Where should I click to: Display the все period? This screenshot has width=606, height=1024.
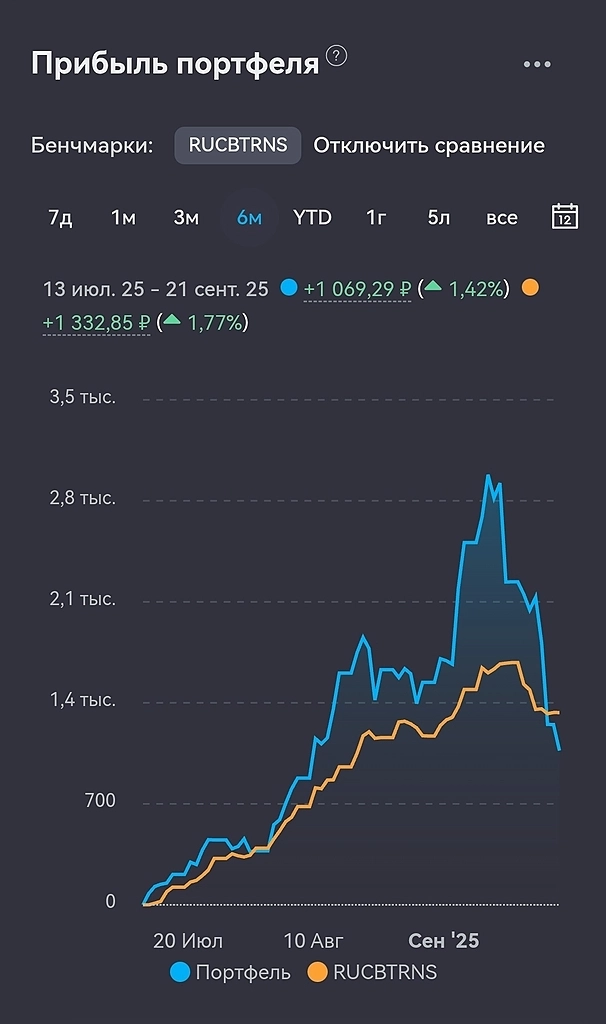tap(502, 217)
